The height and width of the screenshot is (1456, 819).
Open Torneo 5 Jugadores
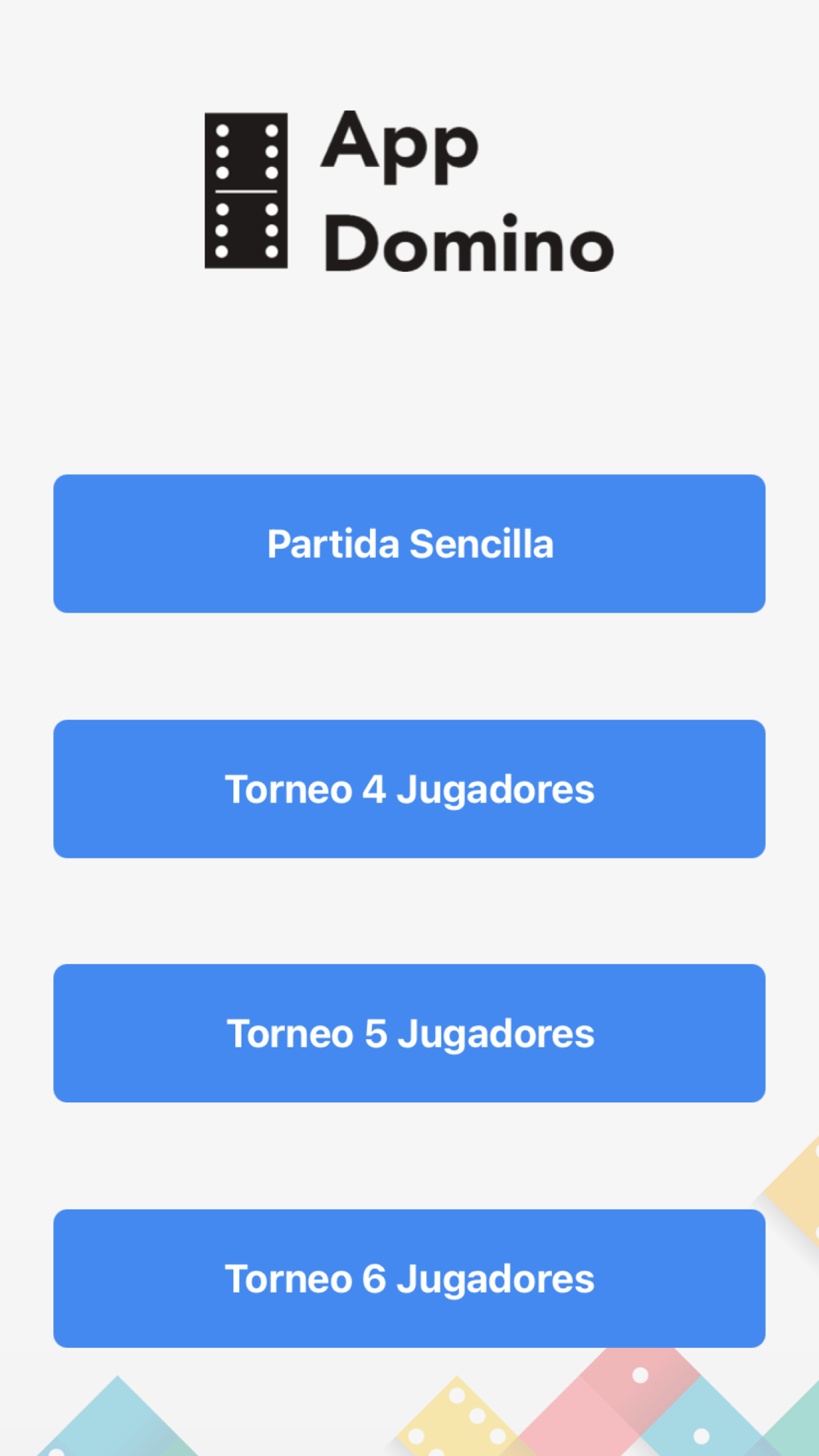[x=409, y=1033]
